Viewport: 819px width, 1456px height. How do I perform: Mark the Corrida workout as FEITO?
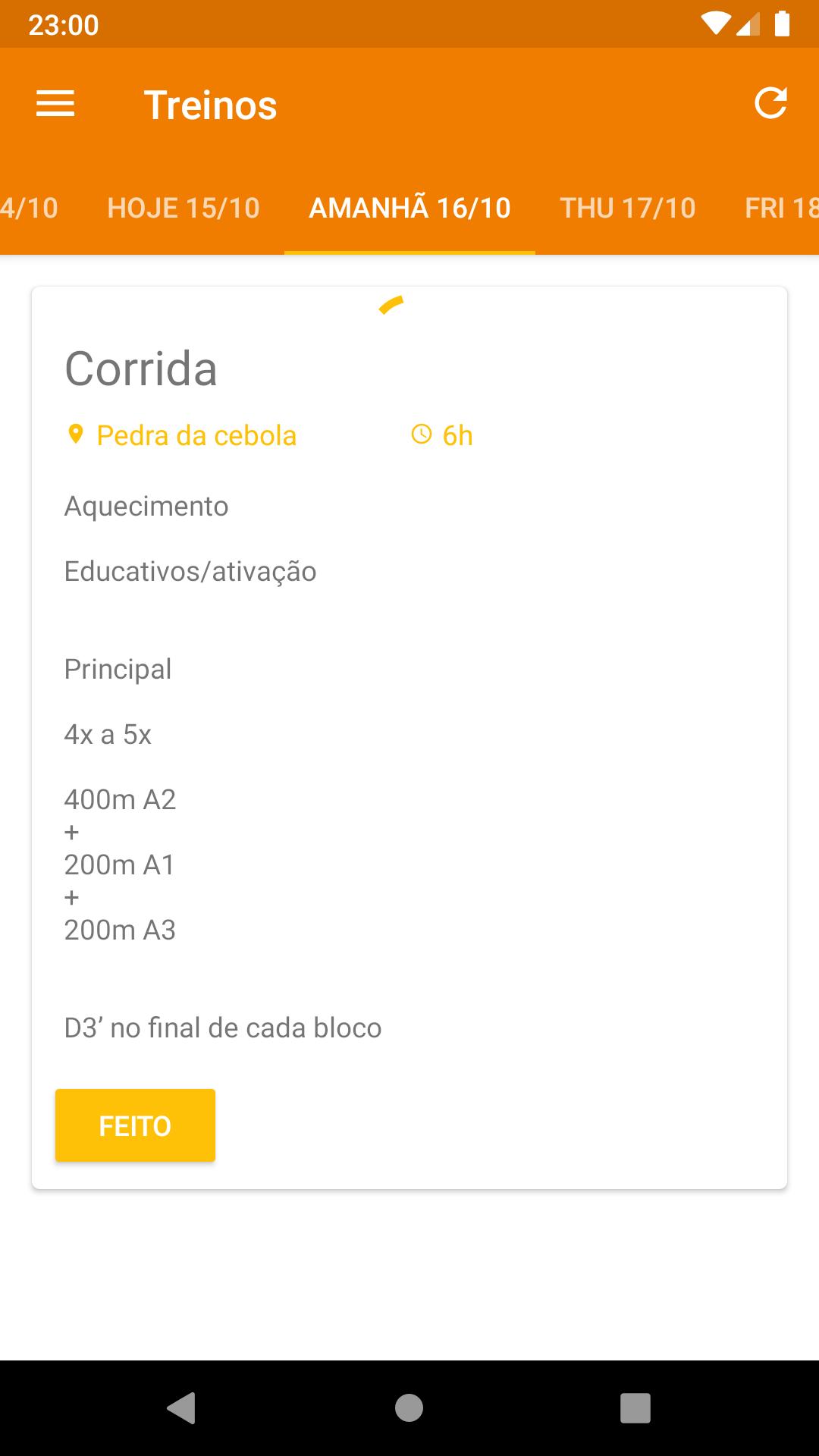click(x=135, y=1125)
